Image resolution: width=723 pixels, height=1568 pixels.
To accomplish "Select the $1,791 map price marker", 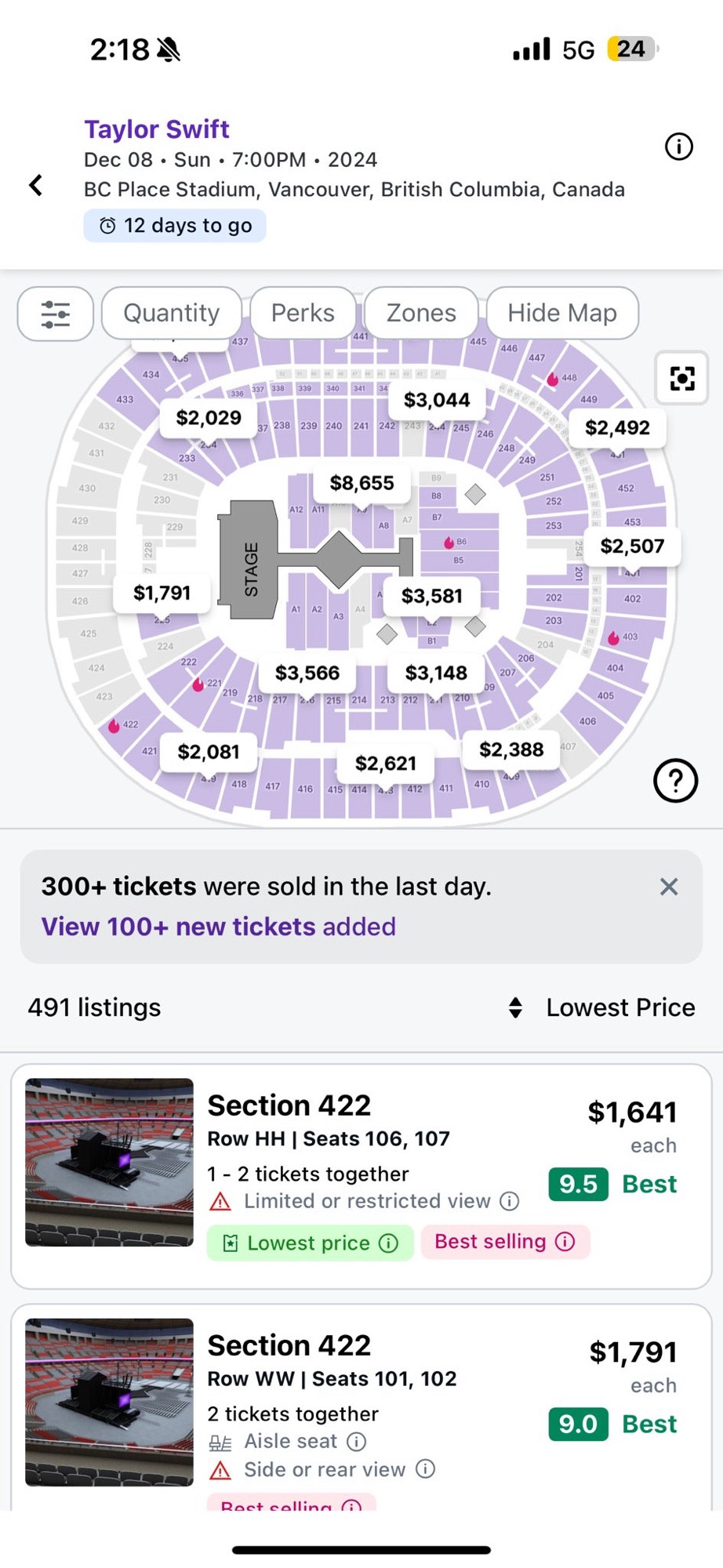I will click(162, 593).
